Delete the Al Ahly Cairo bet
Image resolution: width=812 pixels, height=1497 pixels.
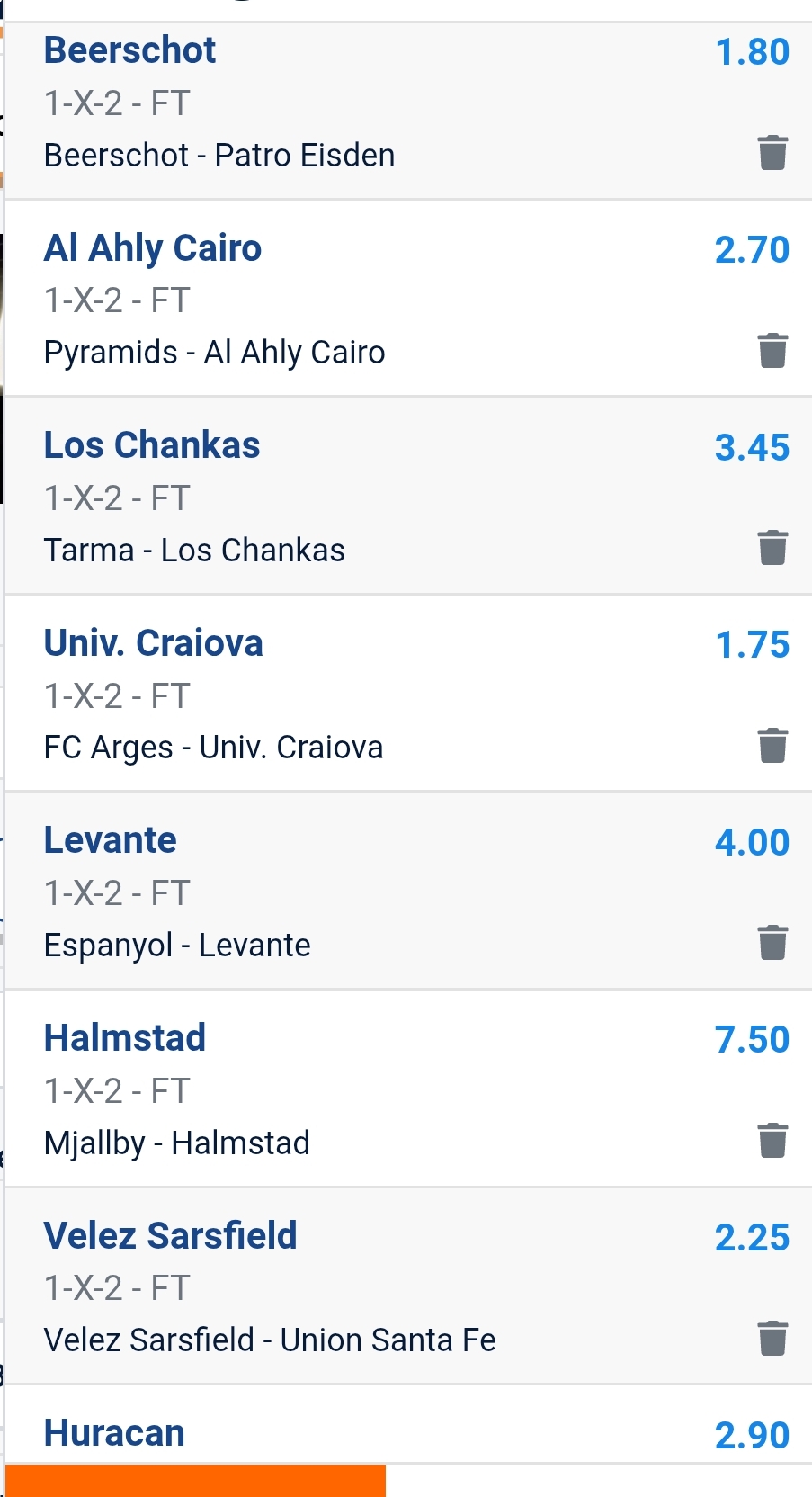772,351
